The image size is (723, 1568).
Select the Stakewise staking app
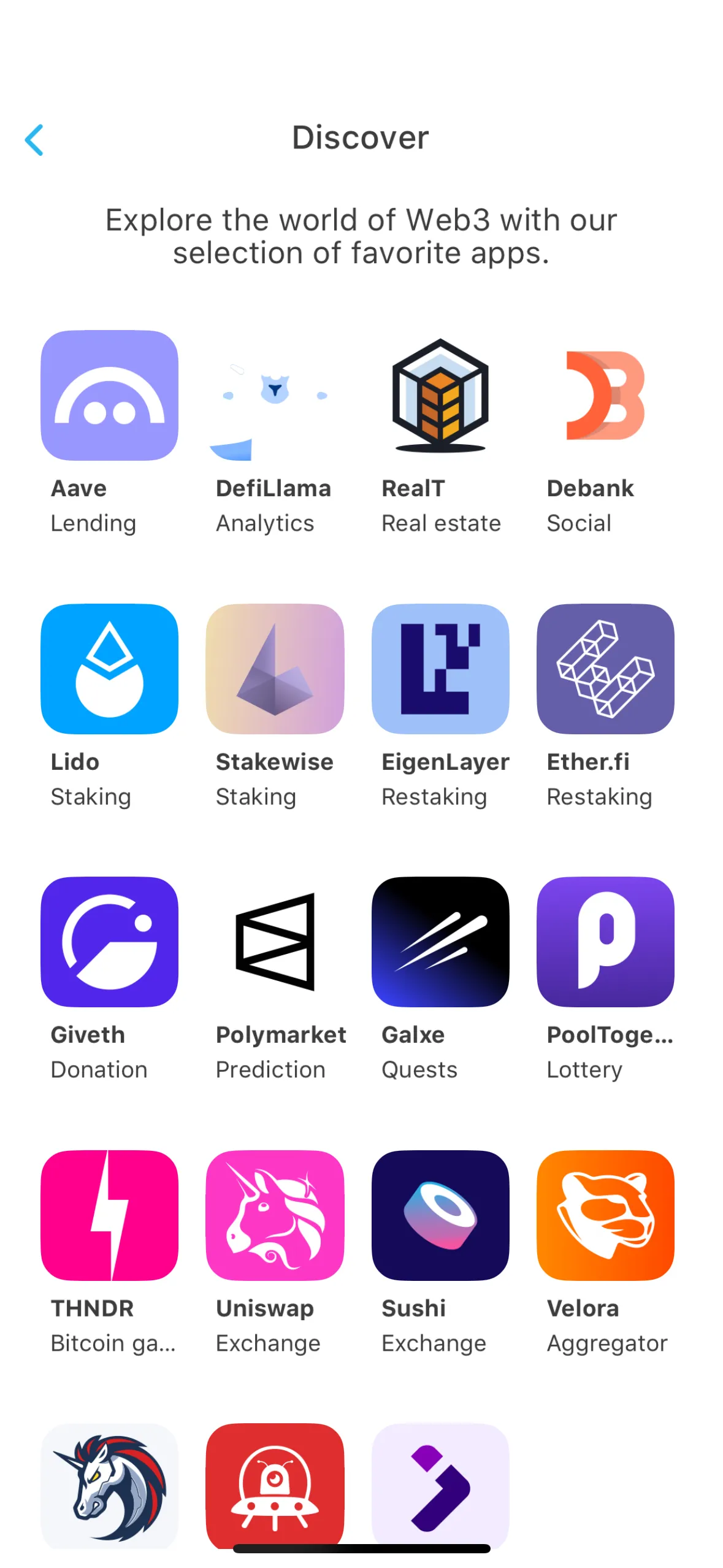click(274, 669)
